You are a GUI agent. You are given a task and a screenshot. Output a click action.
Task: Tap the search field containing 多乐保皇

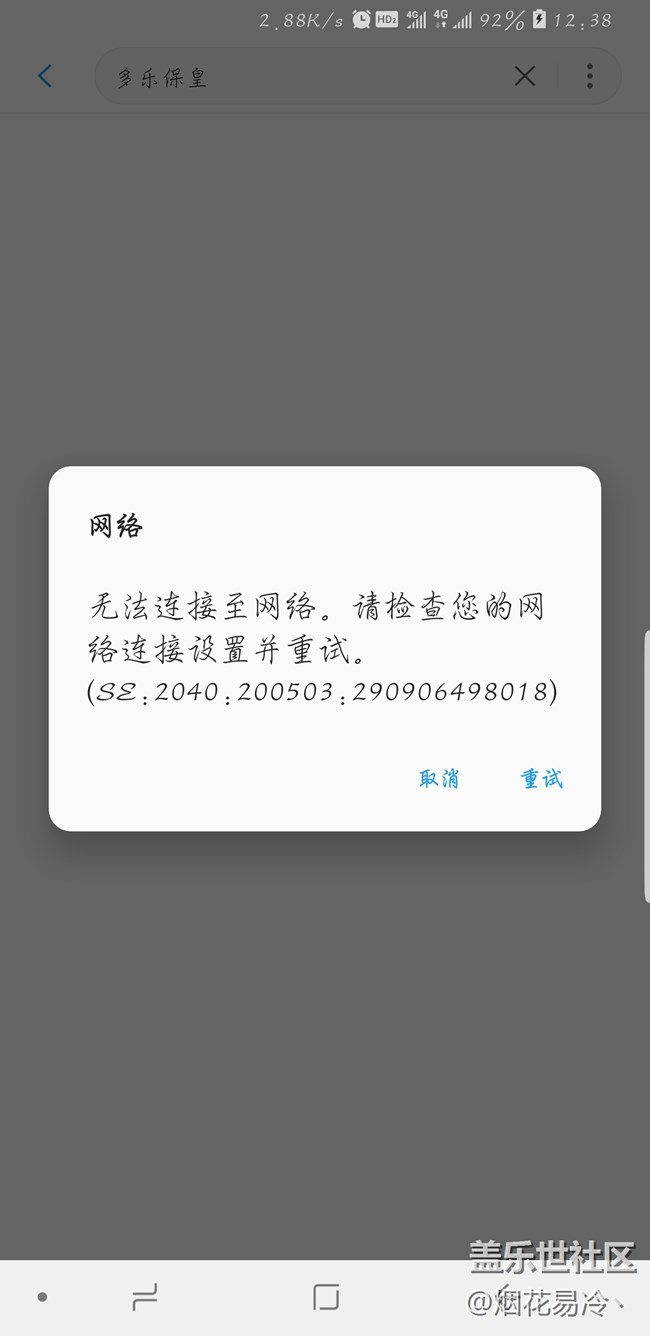(300, 77)
